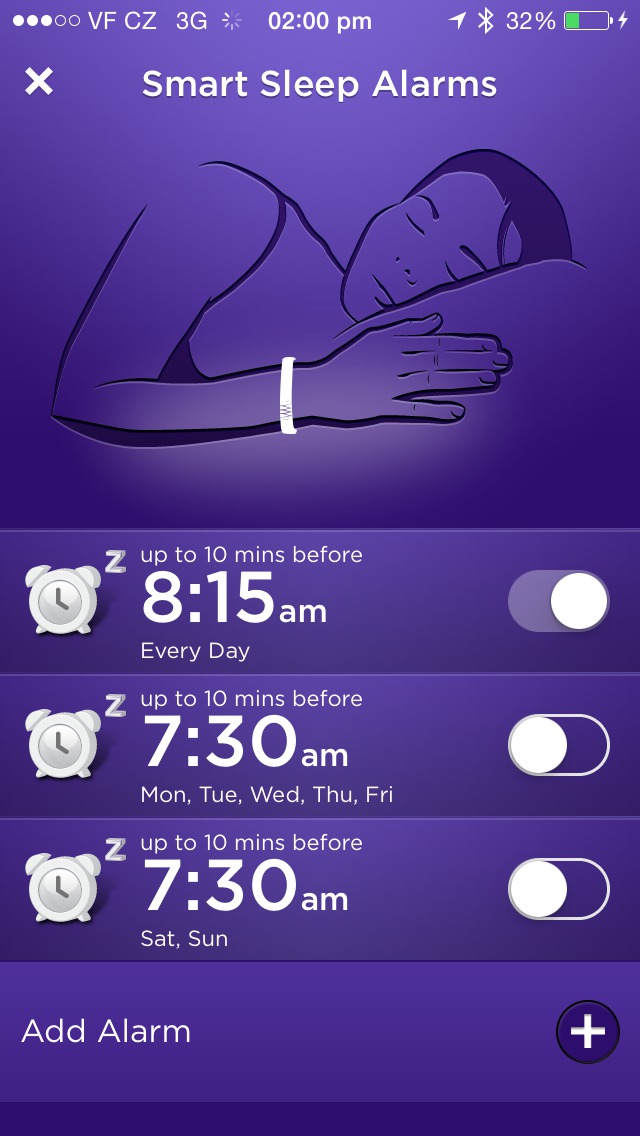This screenshot has height=1136, width=640.
Task: Enable the 7:30 am weekday alarm
Action: 558,745
